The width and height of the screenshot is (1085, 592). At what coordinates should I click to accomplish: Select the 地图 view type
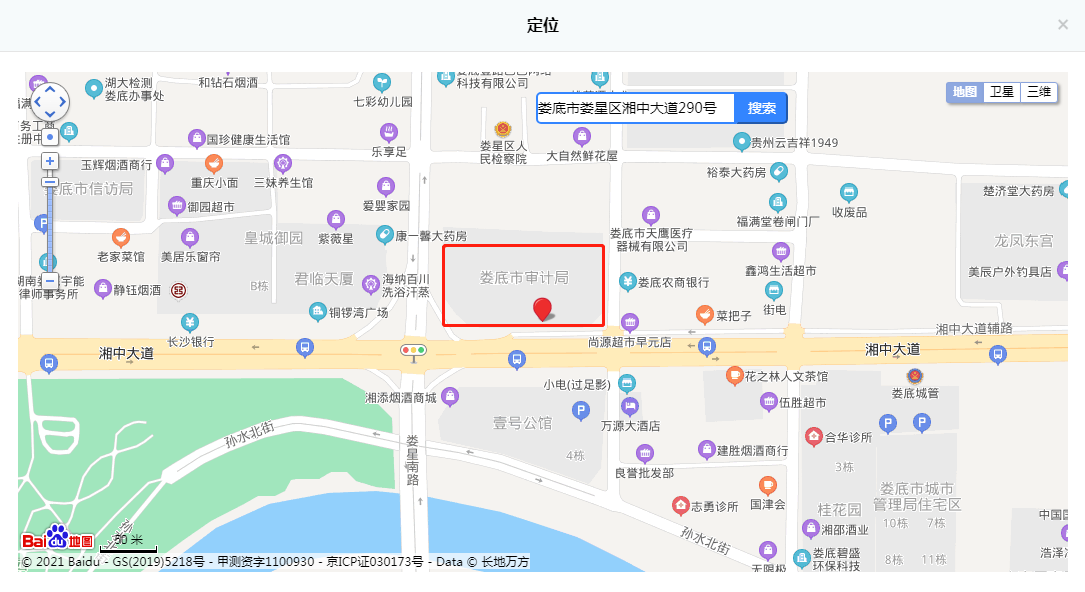click(x=965, y=92)
